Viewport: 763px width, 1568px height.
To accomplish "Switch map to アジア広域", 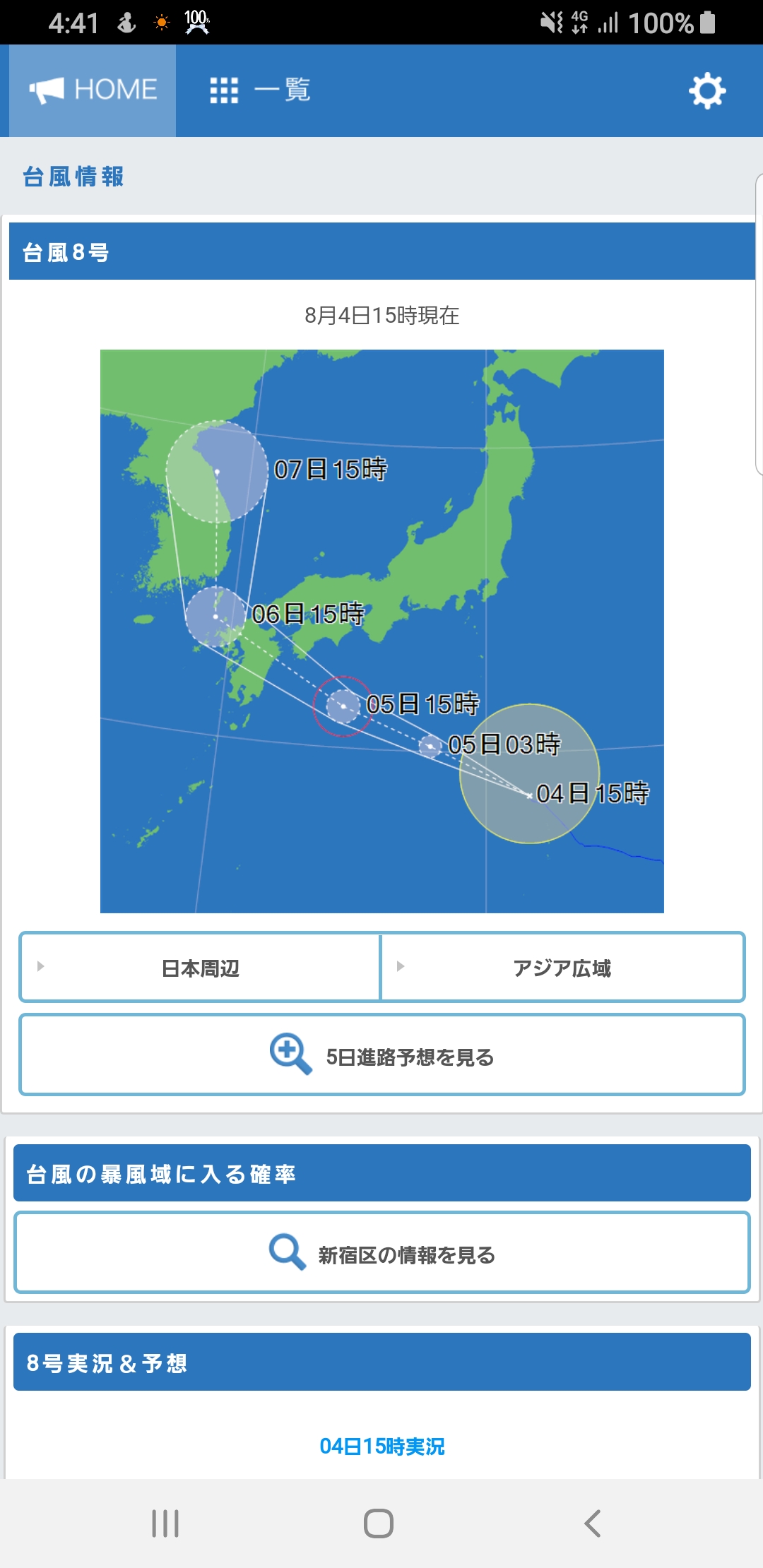I will tap(562, 968).
